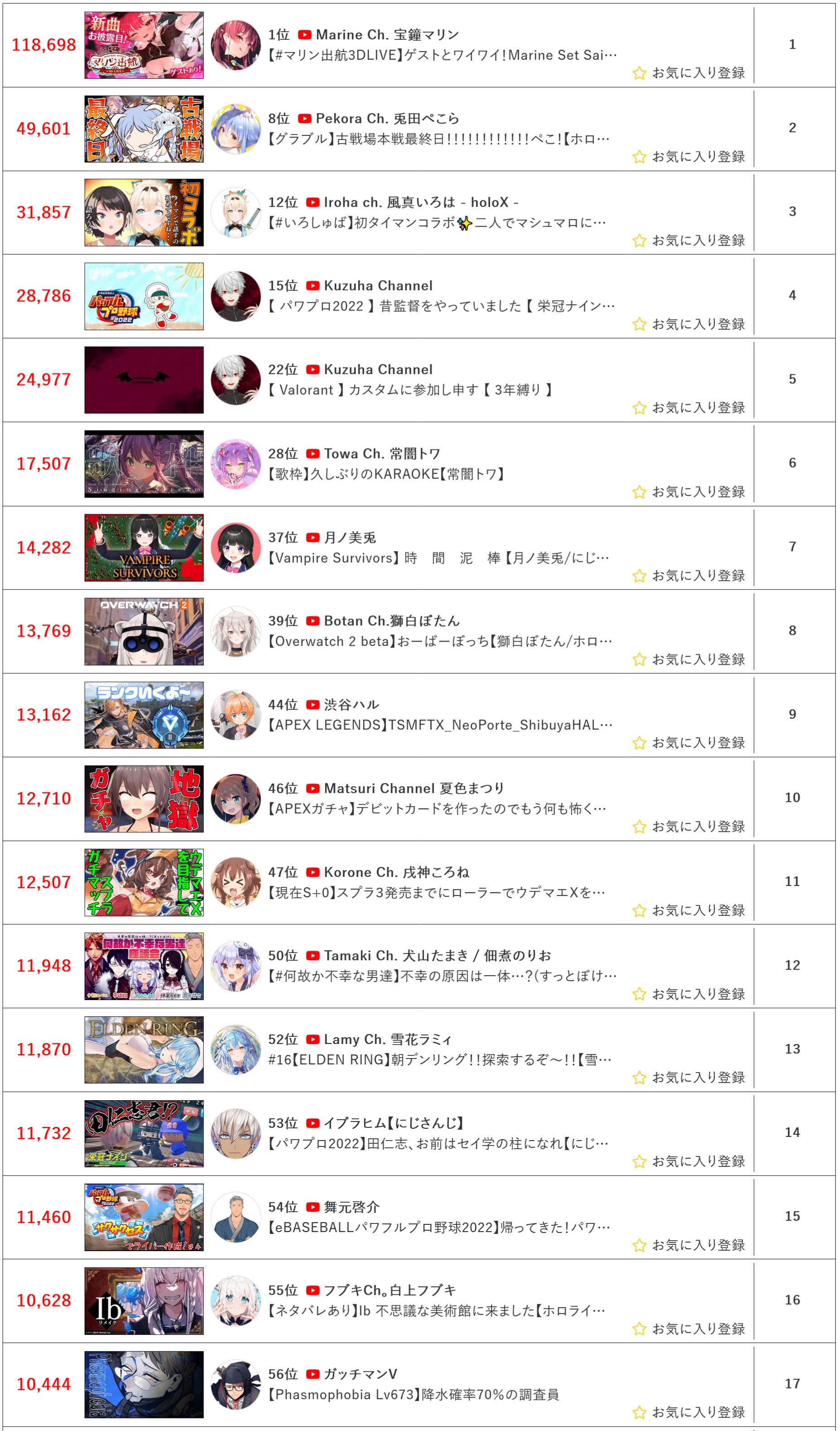Open Iroha ch. 風真いろは channel avatar
The image size is (840, 1431).
[235, 213]
